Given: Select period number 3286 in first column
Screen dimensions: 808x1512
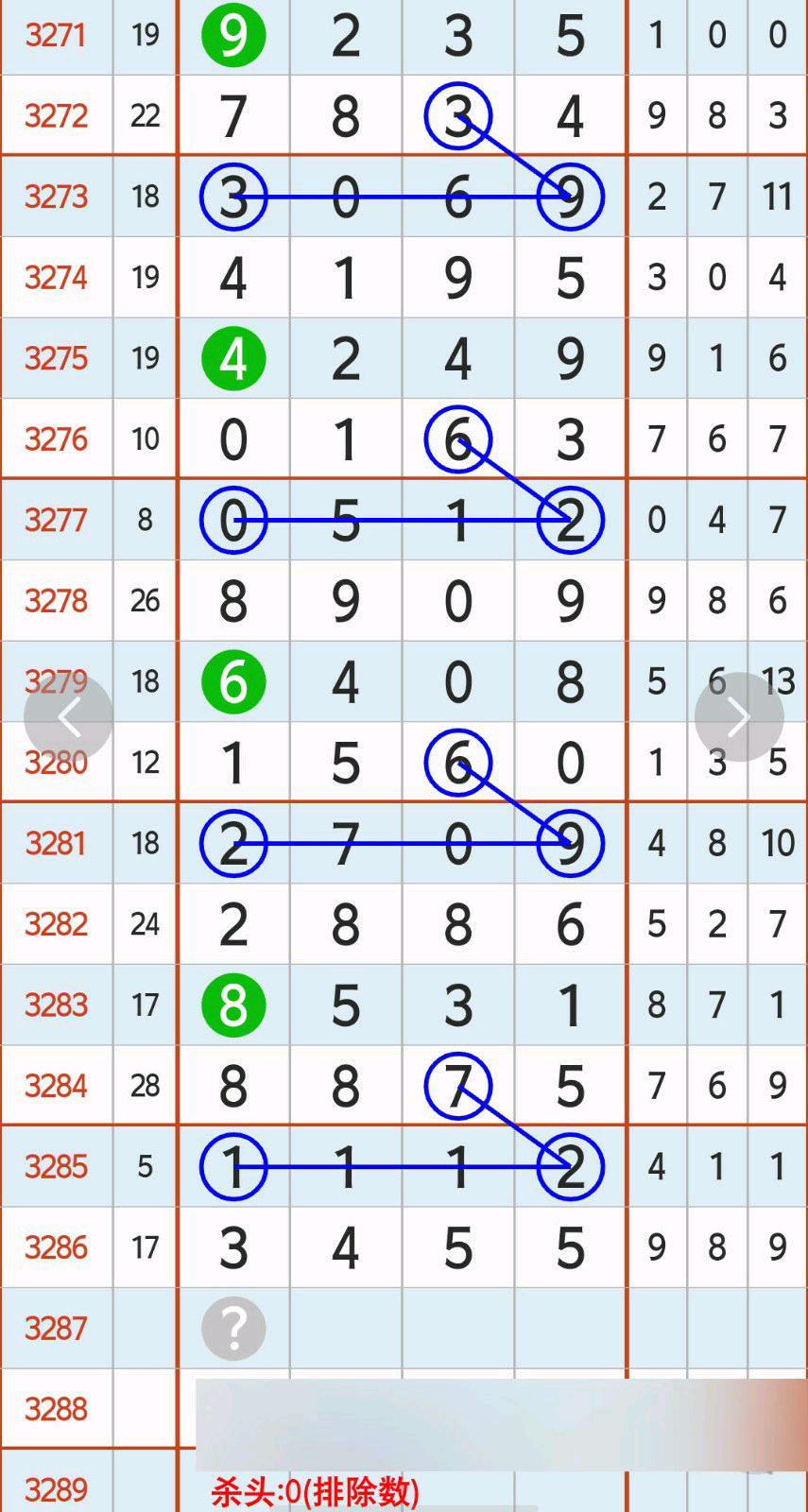Looking at the screenshot, I should (x=55, y=1247).
